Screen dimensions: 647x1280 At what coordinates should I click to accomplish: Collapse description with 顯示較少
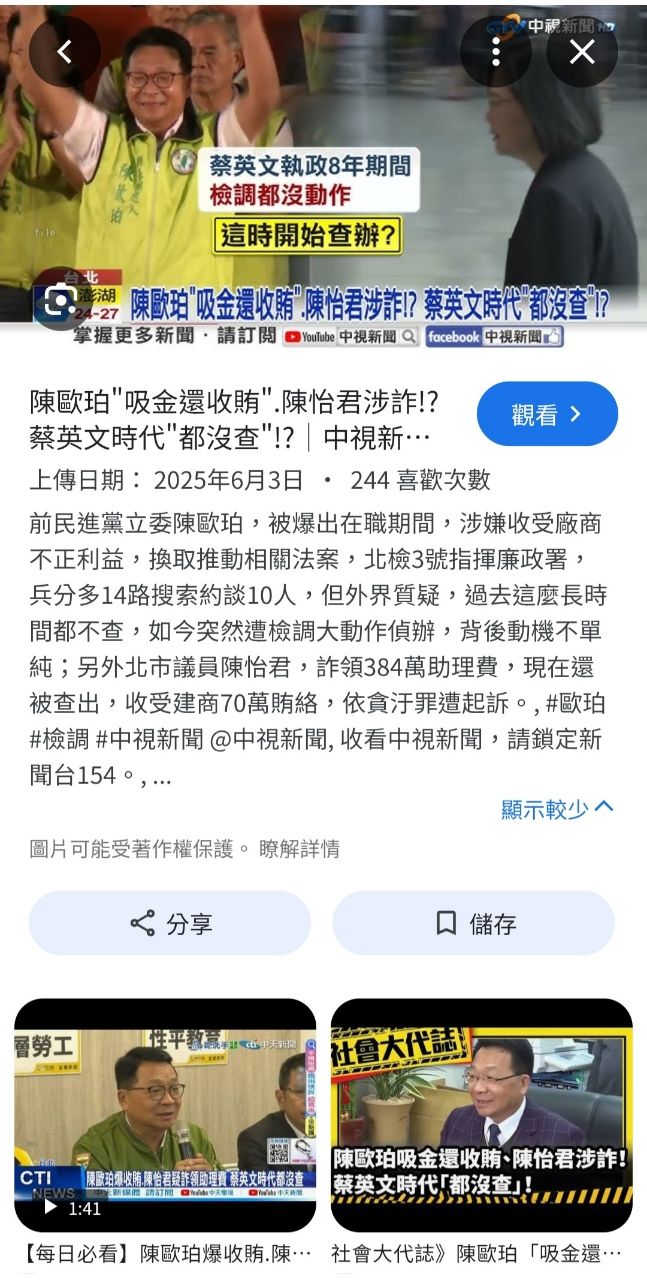tap(557, 808)
